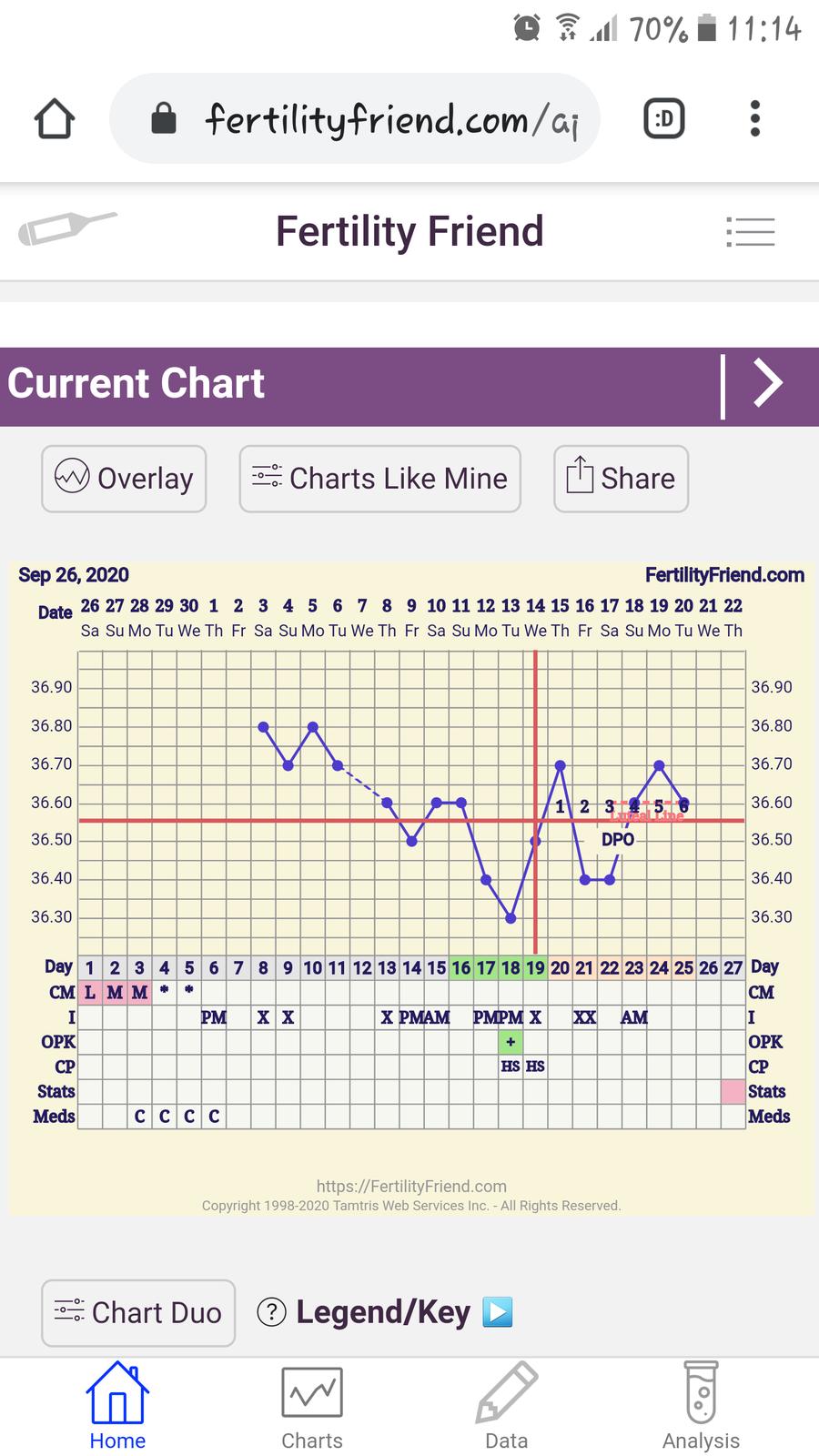Open Chart Duo view
This screenshot has height=1456, width=819.
(x=138, y=1313)
